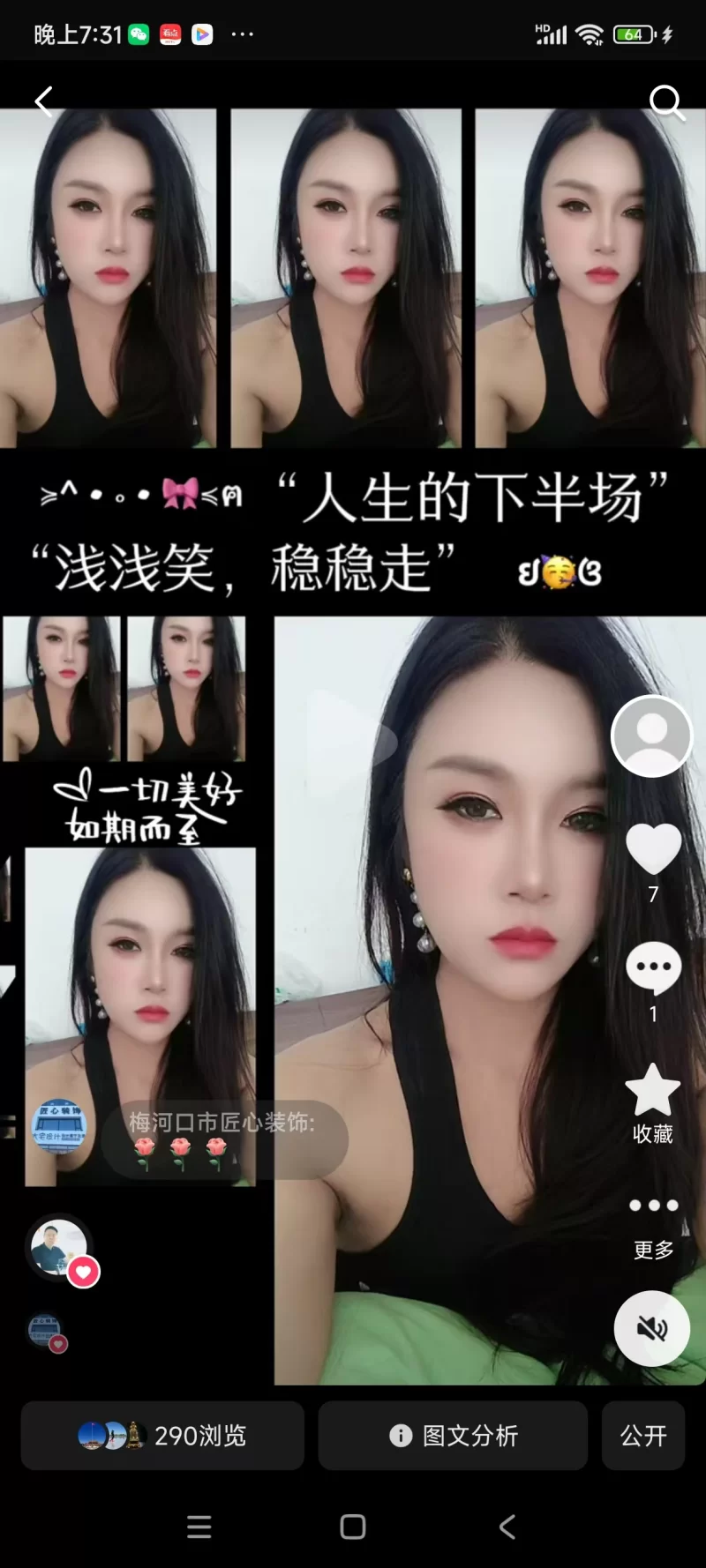Open the comments bubble
The height and width of the screenshot is (1568, 706).
coord(653,968)
